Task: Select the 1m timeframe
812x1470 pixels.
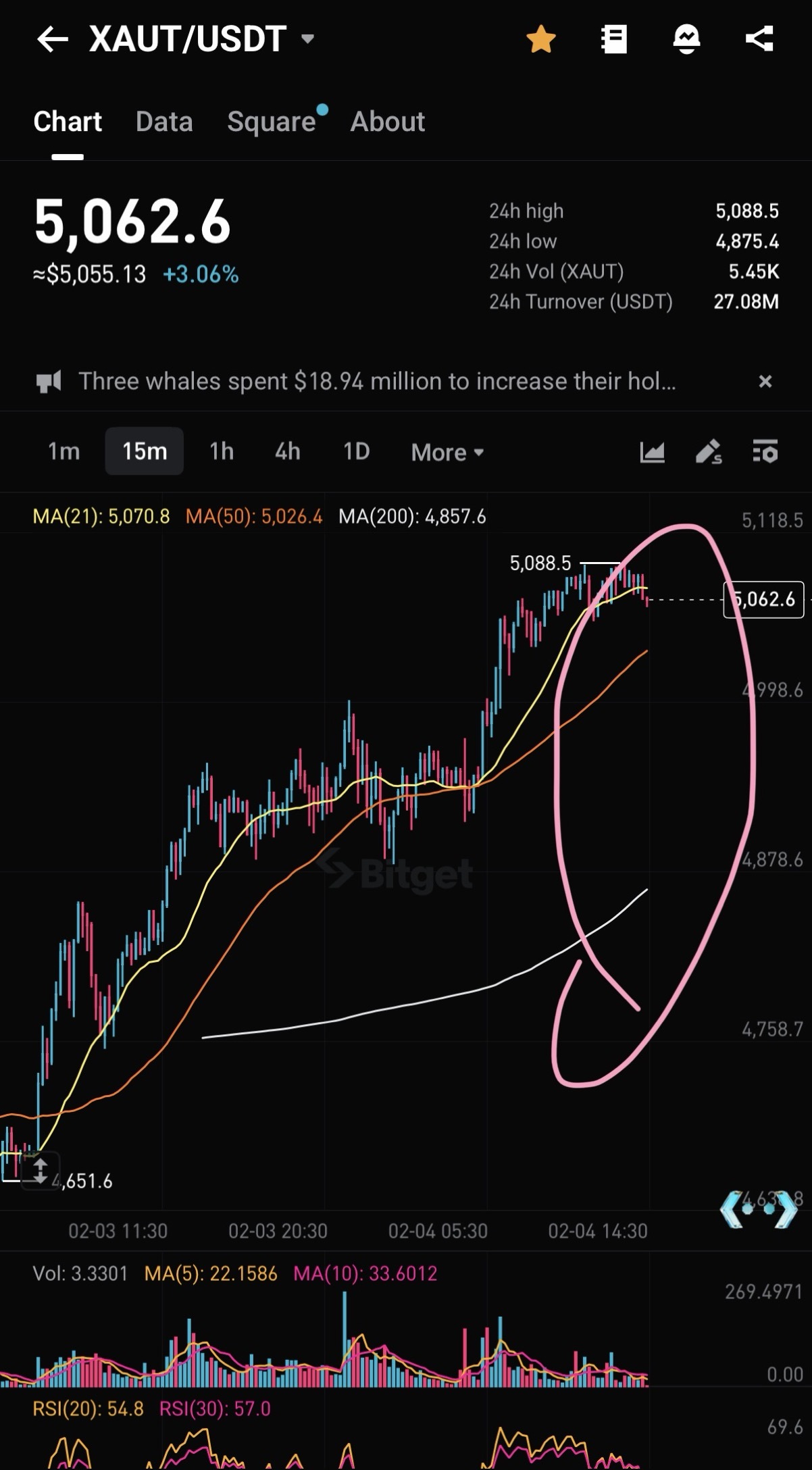Action: (x=64, y=451)
